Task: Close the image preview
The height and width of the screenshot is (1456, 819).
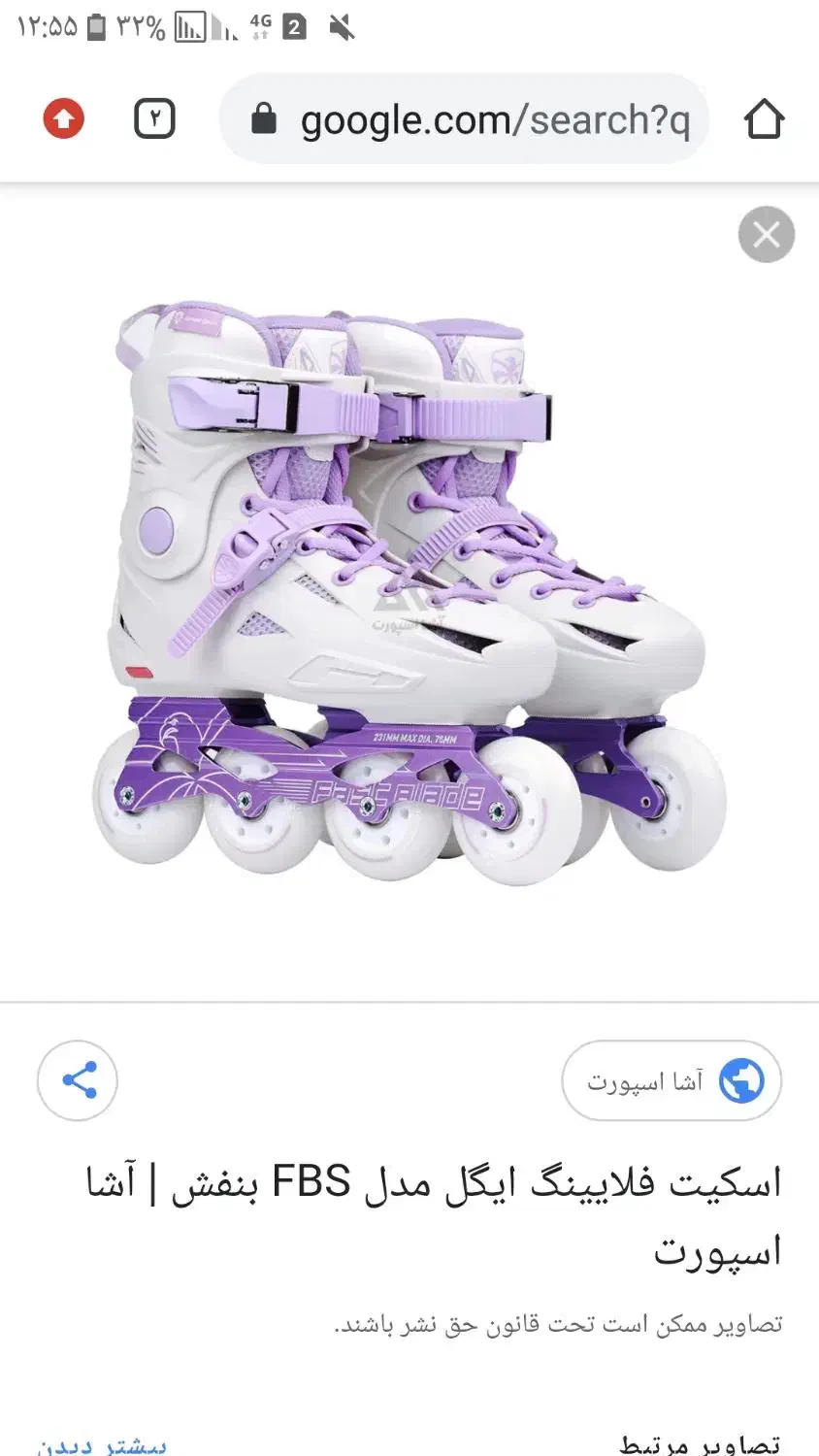Action: click(x=766, y=234)
